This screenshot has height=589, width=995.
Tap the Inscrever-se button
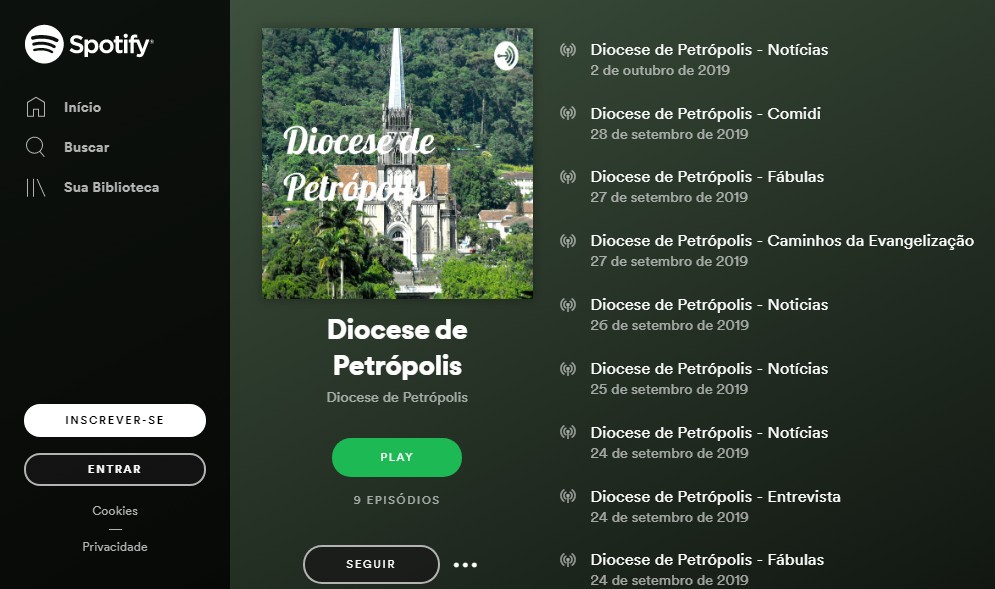[115, 421]
